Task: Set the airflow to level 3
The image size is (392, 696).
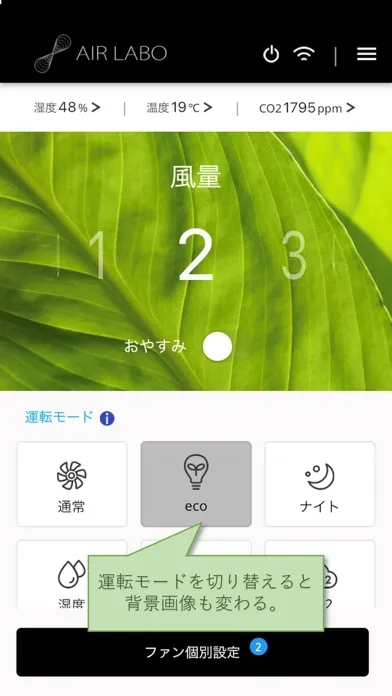Action: click(294, 255)
